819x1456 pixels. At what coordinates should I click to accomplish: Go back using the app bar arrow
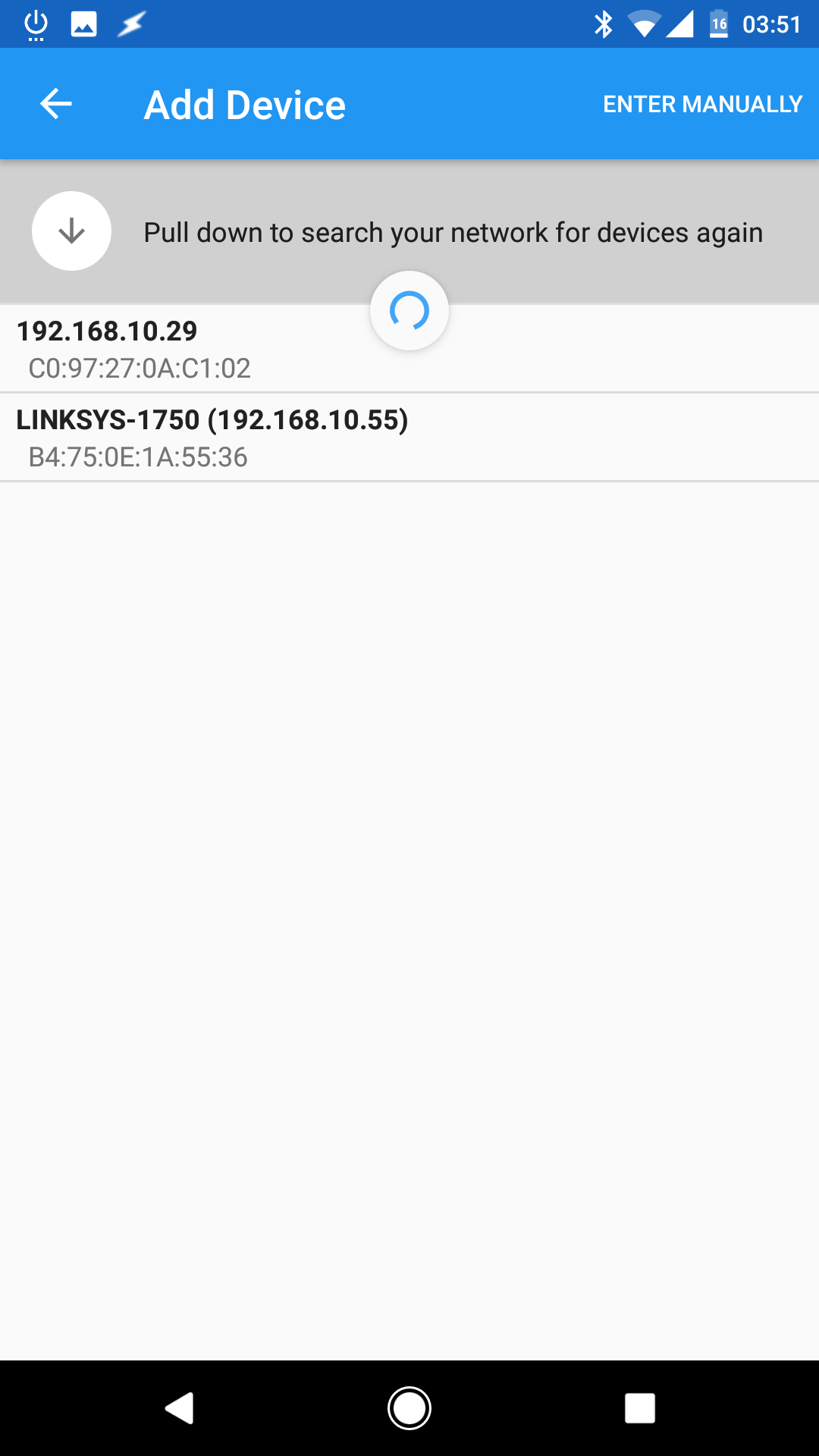[56, 104]
